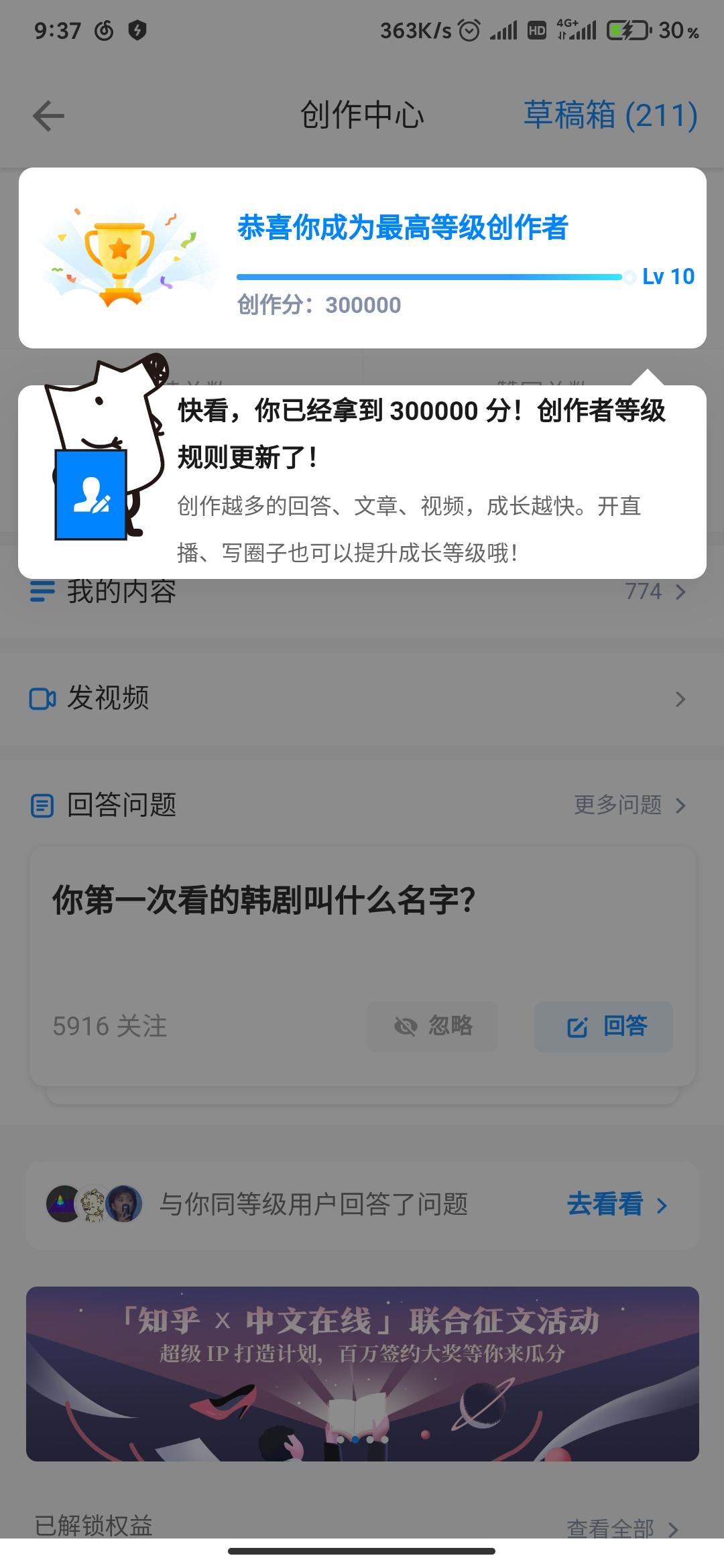Select 查看全部 for unlocked benefits
Image resolution: width=724 pixels, height=1568 pixels.
coord(621,1528)
